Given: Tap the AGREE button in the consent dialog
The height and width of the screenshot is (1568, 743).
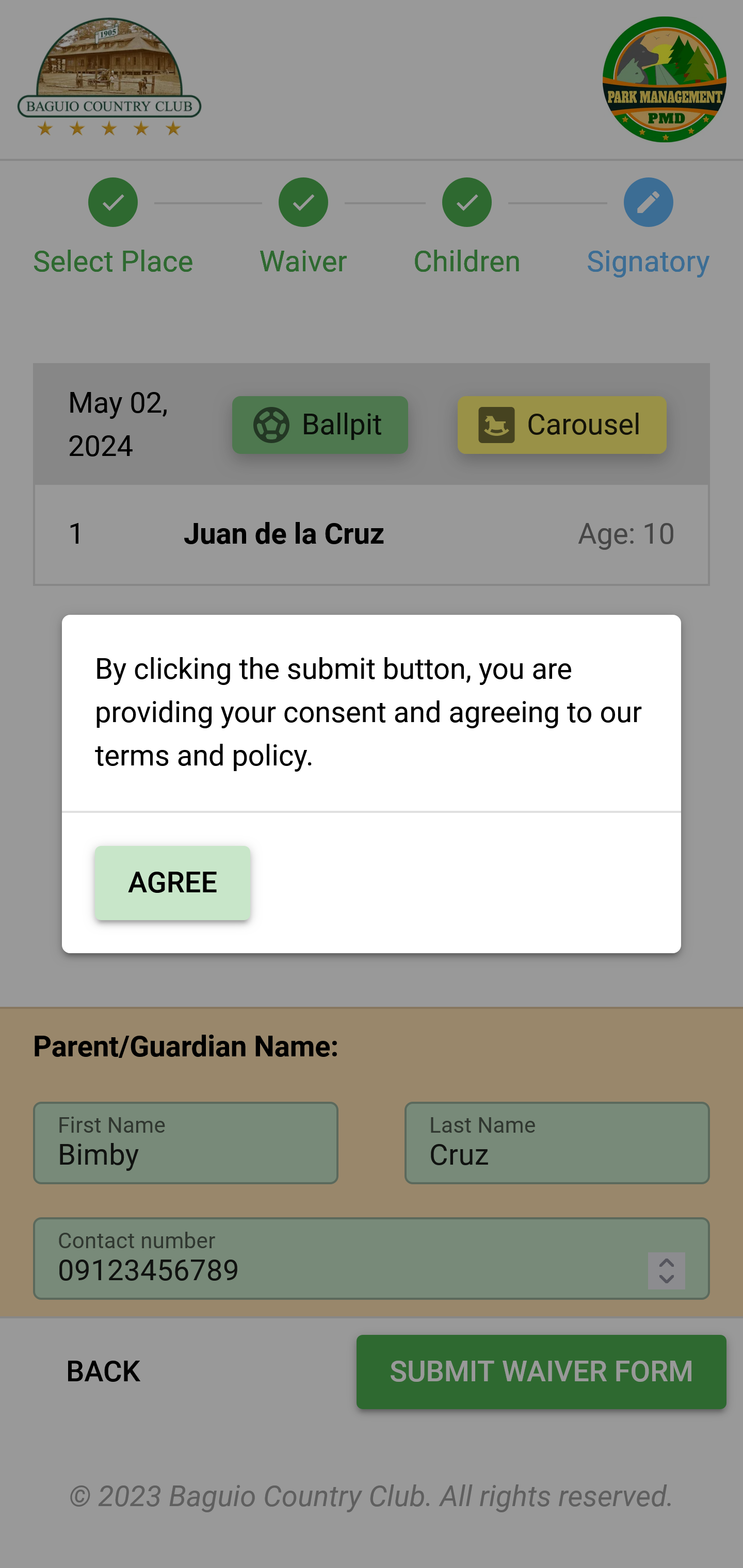Looking at the screenshot, I should coord(172,882).
